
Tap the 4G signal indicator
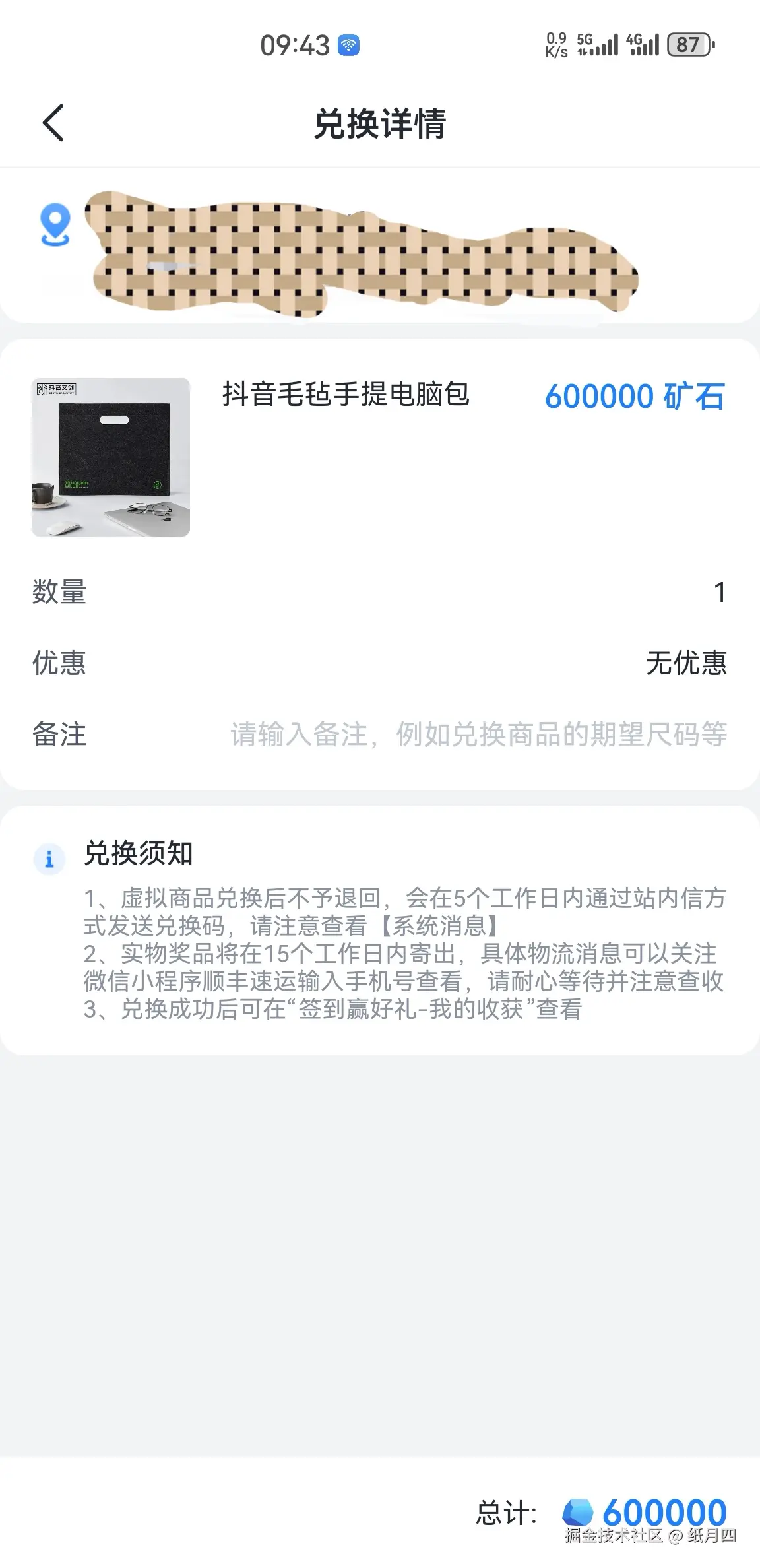(643, 45)
